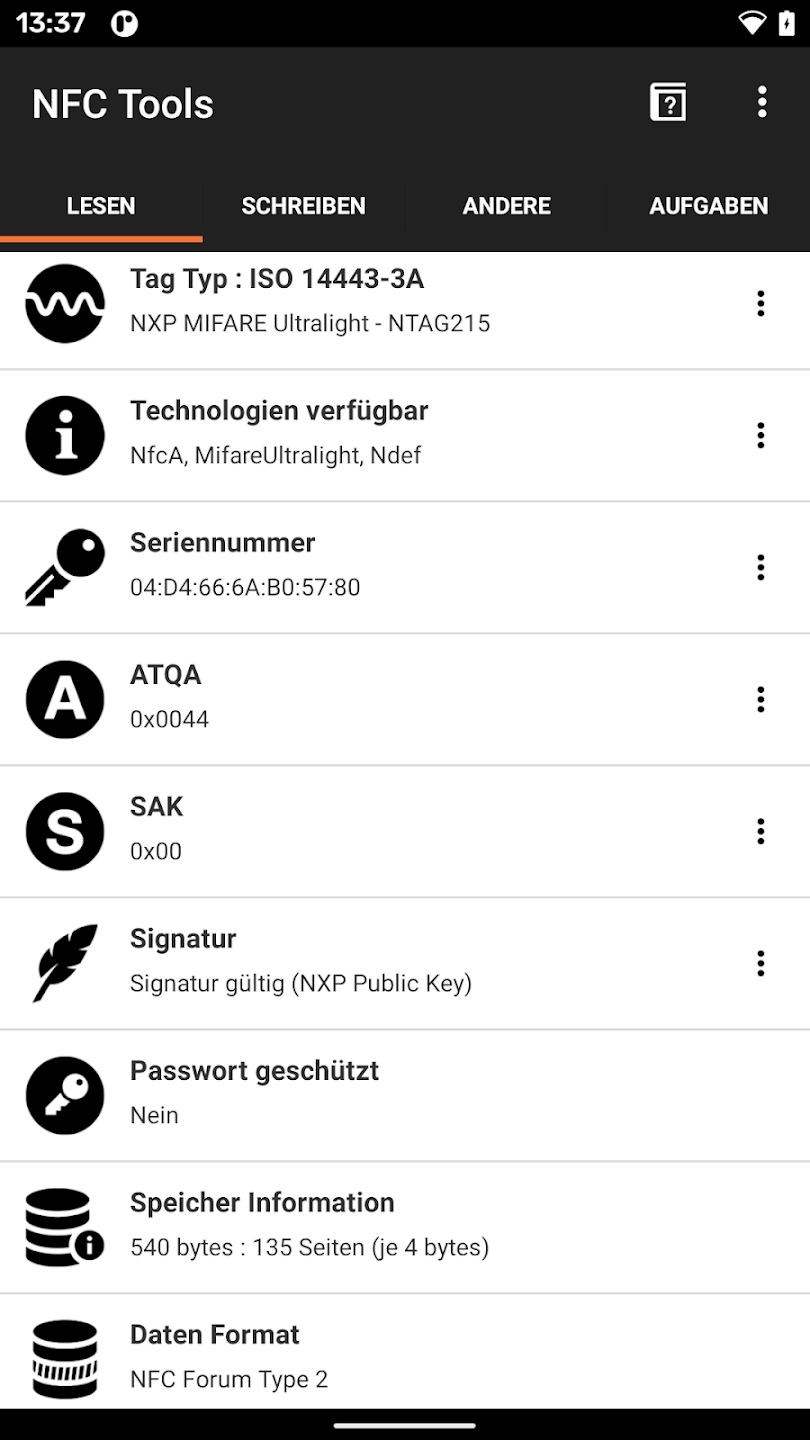Open the Daten Format row
The height and width of the screenshot is (1440, 810).
tap(404, 1355)
